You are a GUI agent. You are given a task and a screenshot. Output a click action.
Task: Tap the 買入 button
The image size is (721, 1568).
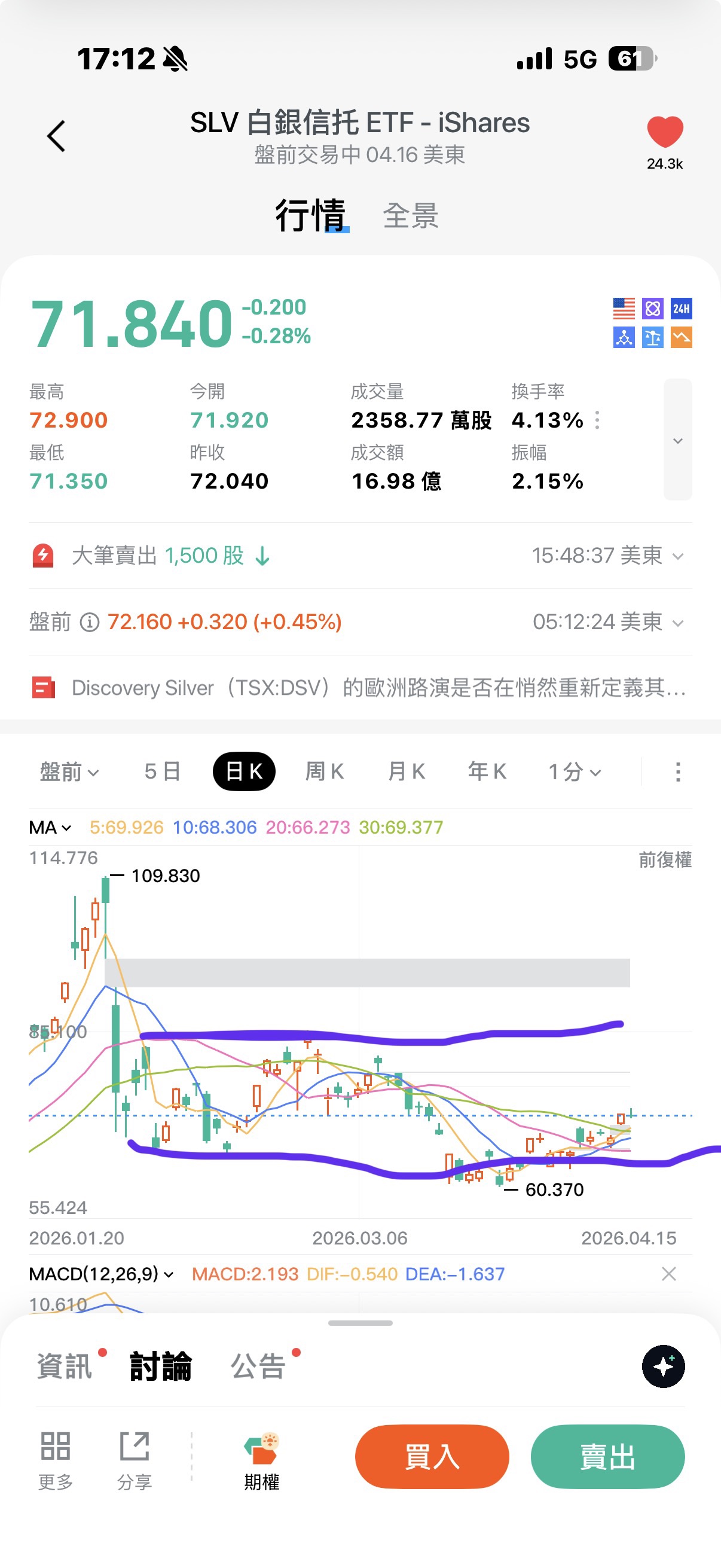point(432,1457)
